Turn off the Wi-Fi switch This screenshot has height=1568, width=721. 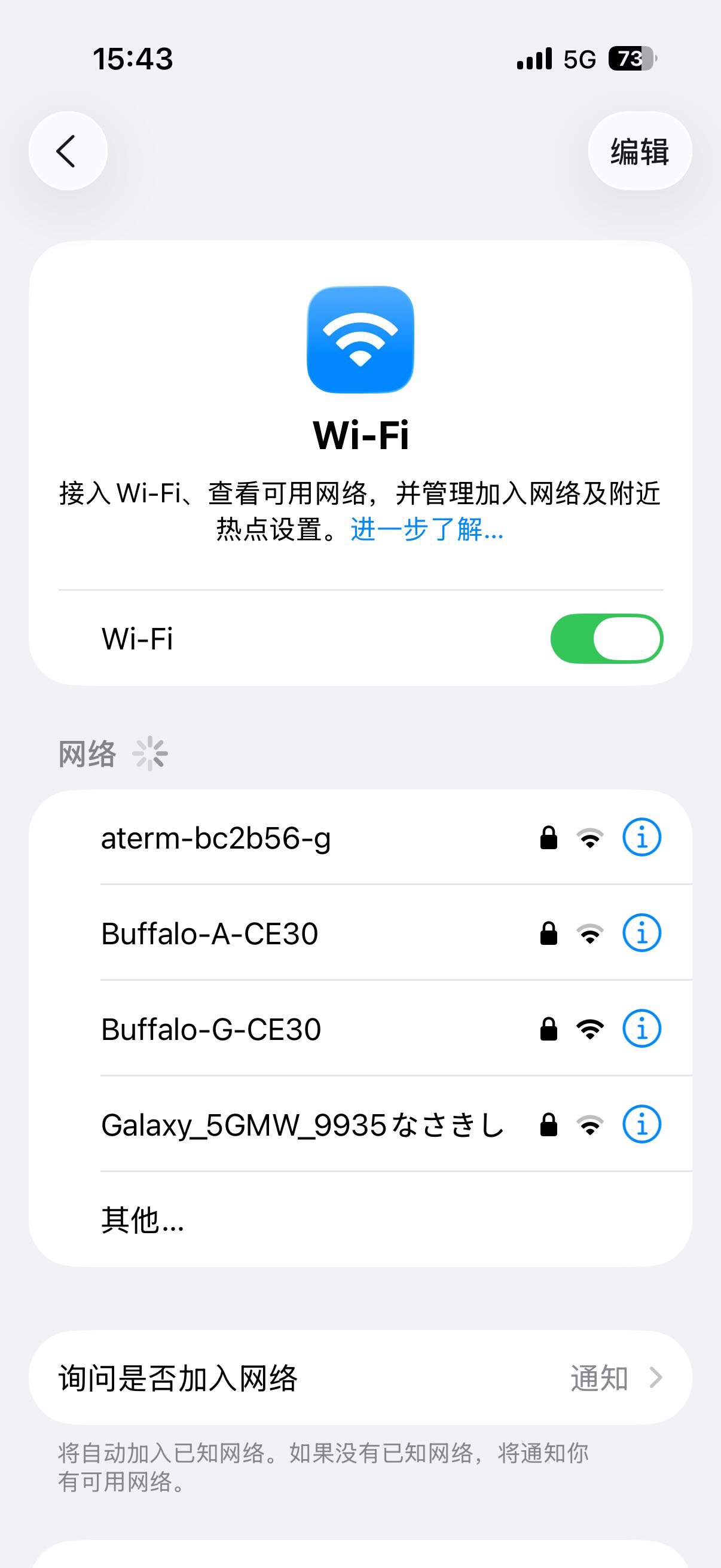(606, 639)
